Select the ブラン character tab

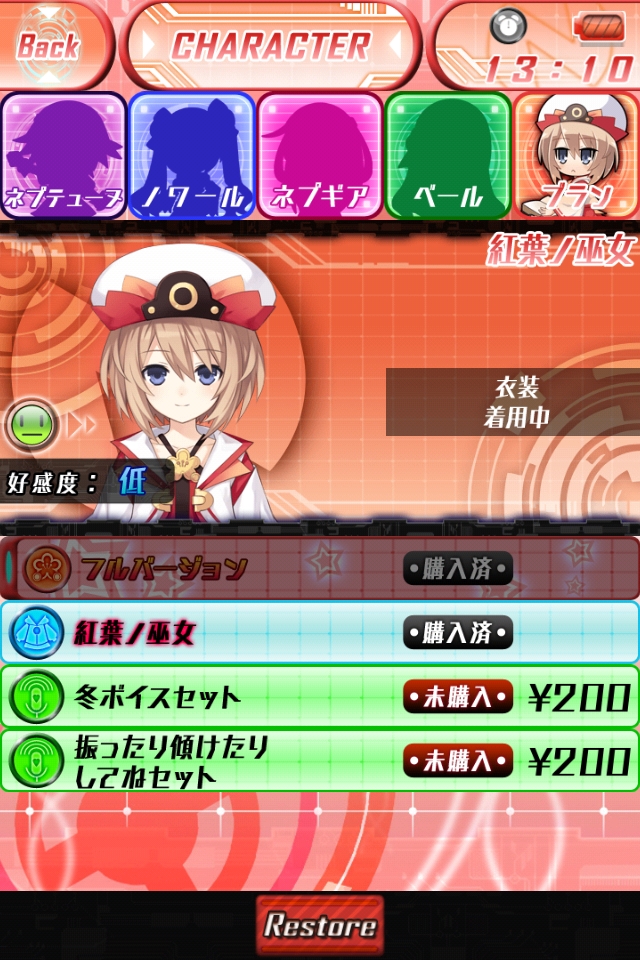coord(575,155)
